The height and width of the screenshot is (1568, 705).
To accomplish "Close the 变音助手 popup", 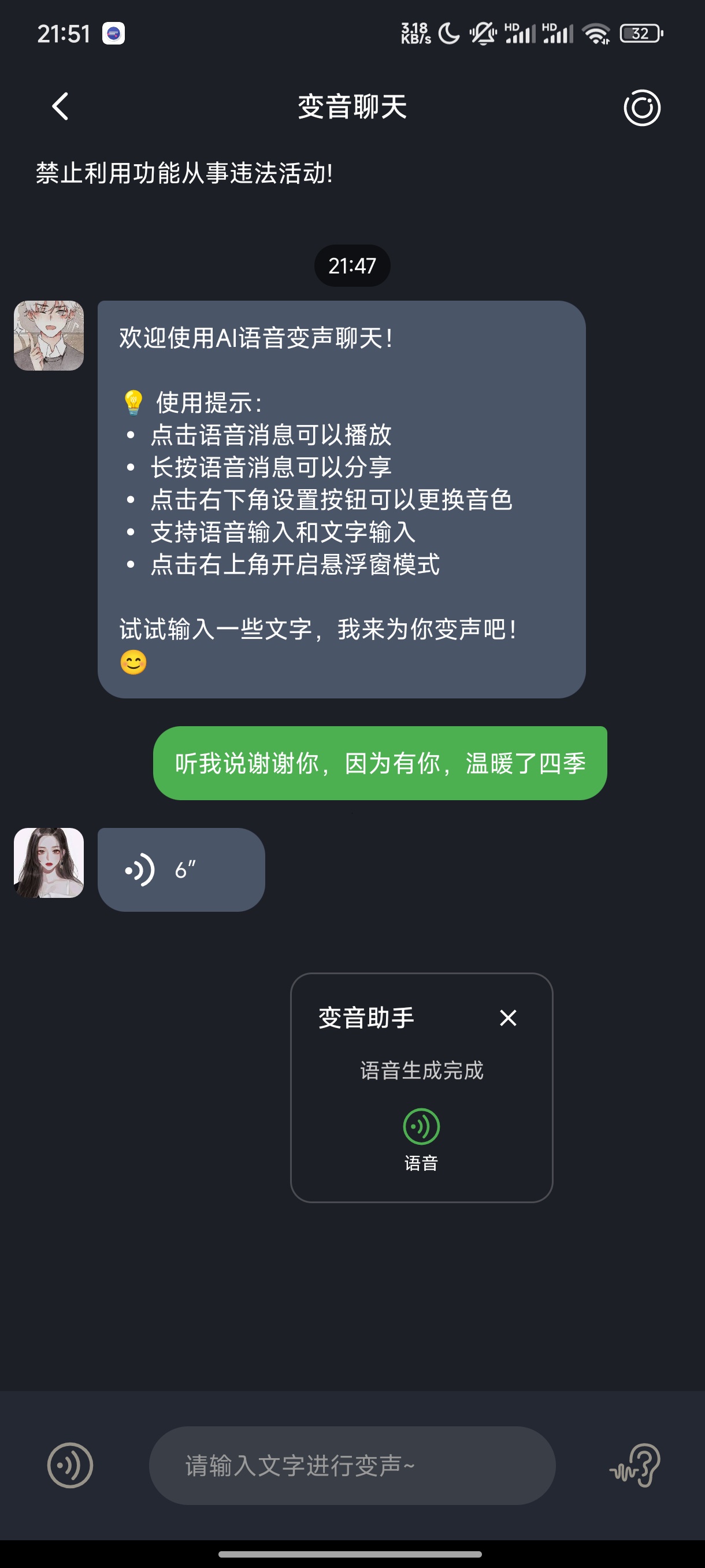I will point(508,1018).
